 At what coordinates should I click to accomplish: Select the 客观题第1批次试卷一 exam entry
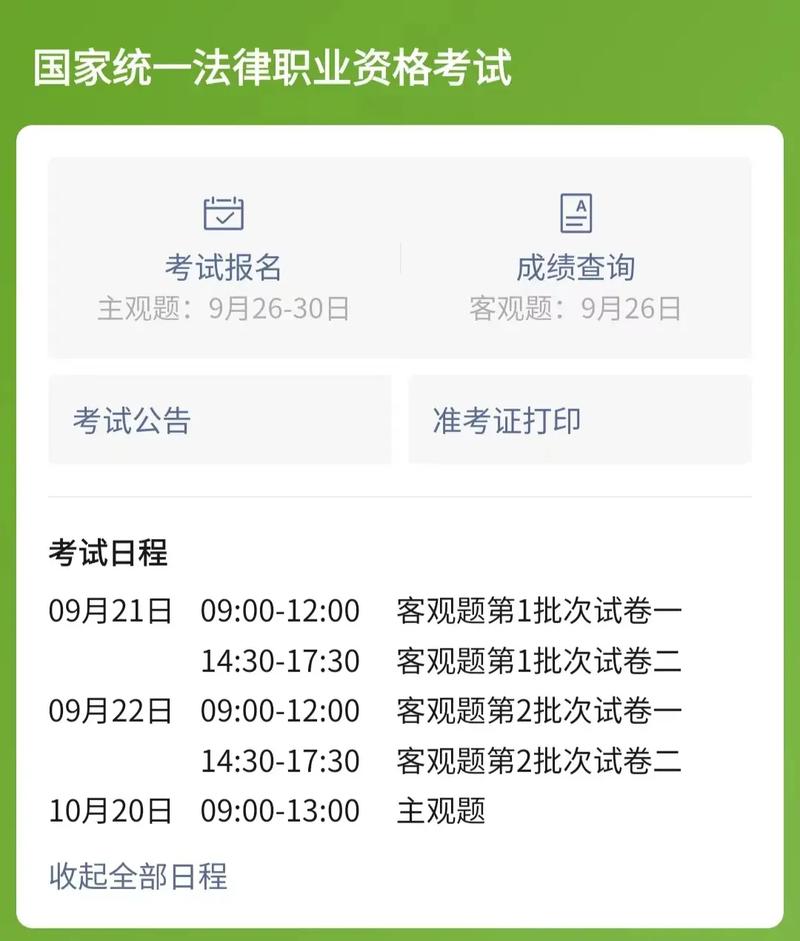click(x=540, y=608)
